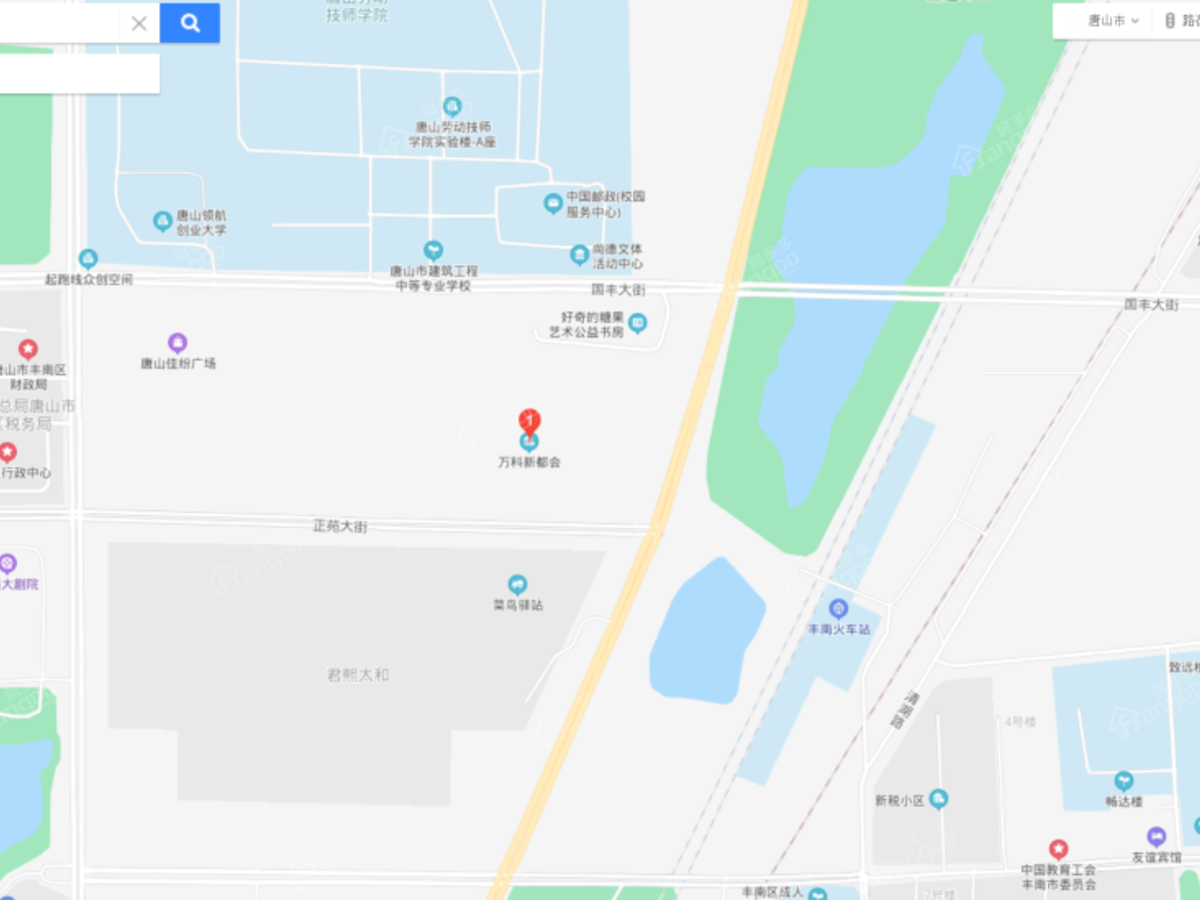Open the 唐山市 city dropdown
1200x900 pixels.
[1112, 21]
